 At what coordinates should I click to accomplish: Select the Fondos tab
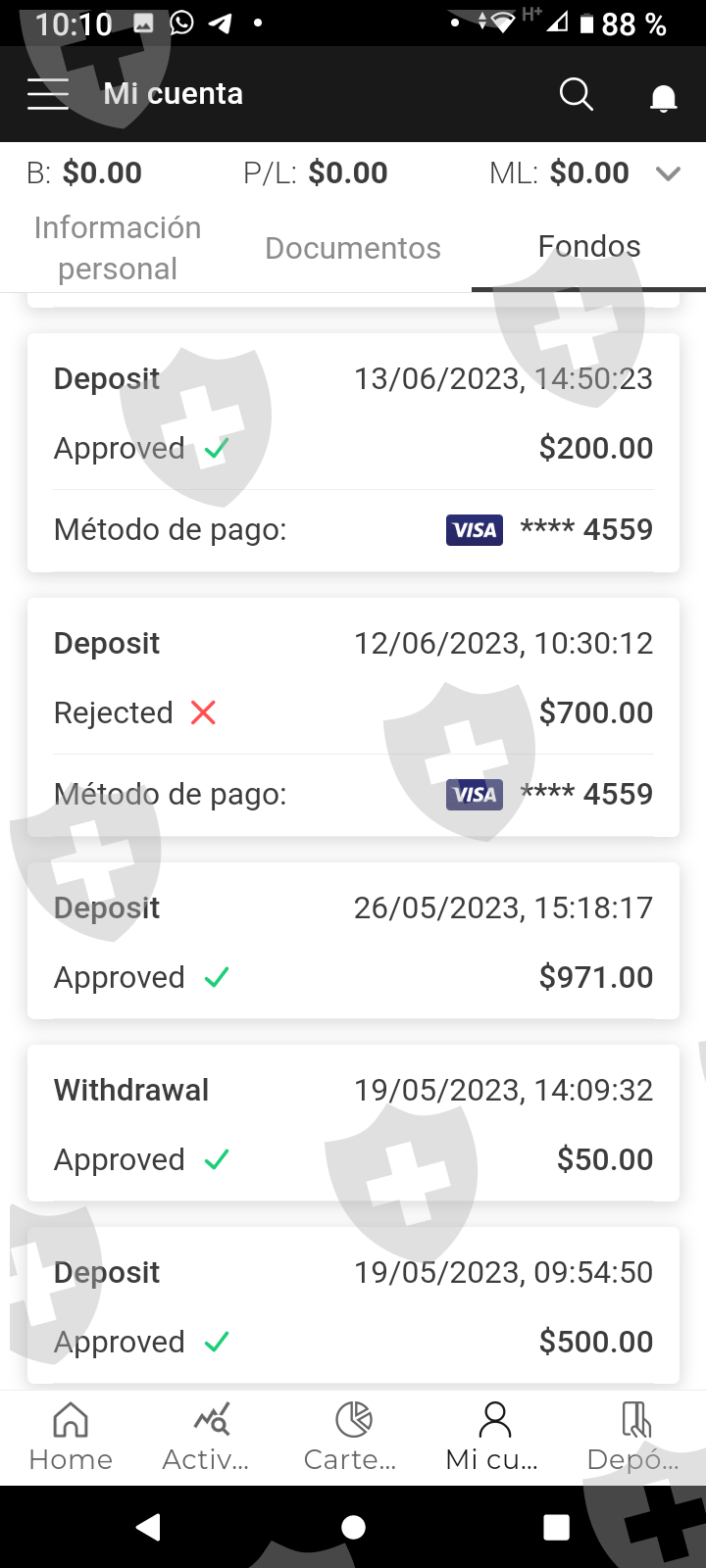588,247
